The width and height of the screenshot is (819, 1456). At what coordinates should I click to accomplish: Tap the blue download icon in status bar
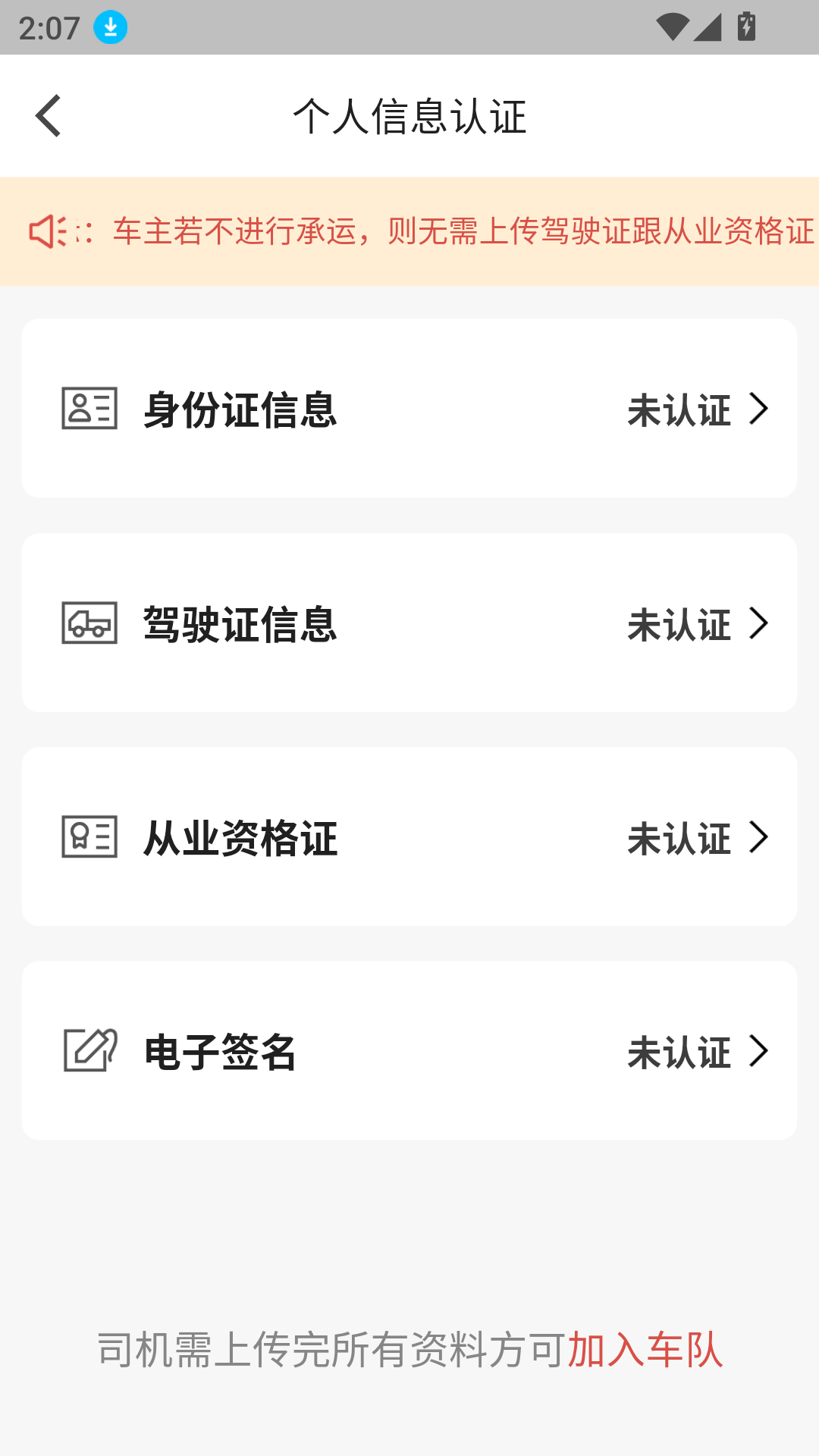[108, 27]
